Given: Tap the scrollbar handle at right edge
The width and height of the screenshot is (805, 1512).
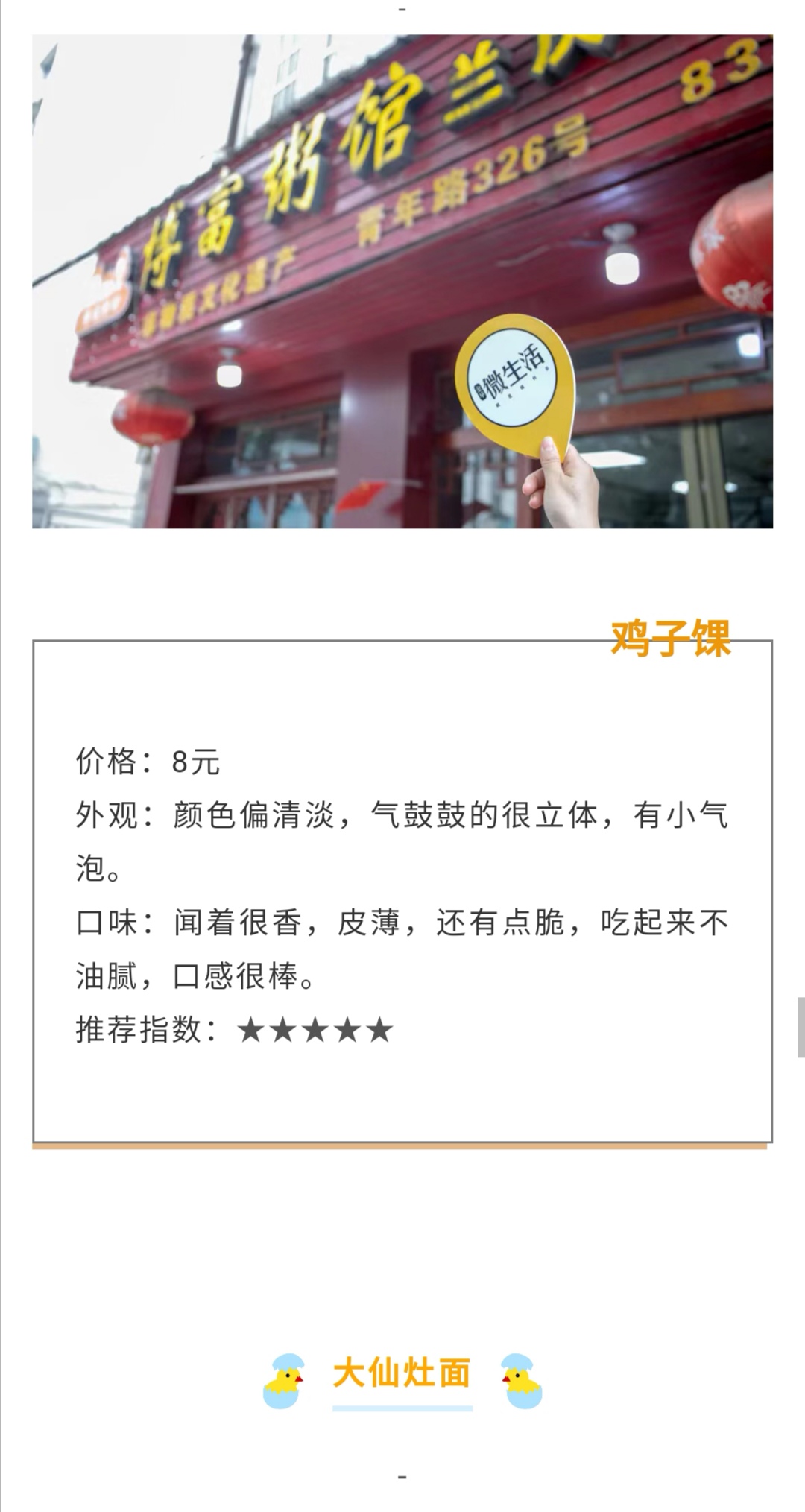Looking at the screenshot, I should click(801, 1028).
